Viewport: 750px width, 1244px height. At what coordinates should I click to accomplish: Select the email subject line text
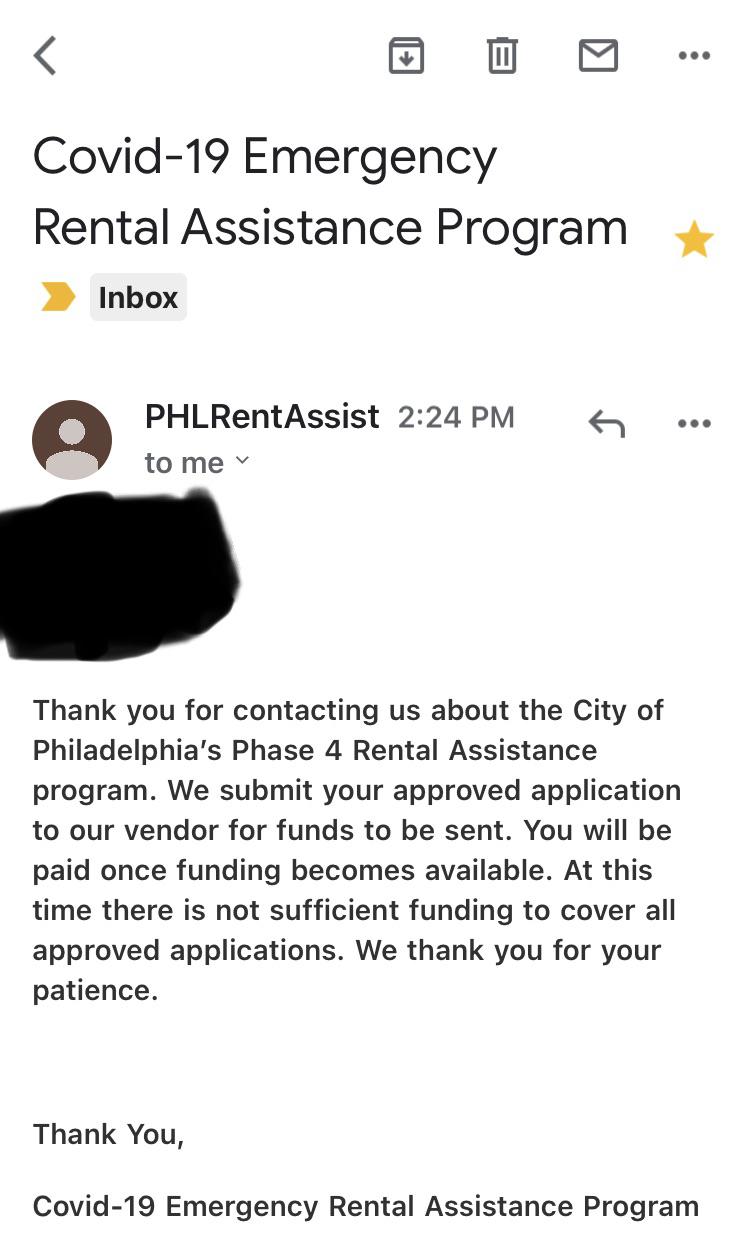(330, 190)
